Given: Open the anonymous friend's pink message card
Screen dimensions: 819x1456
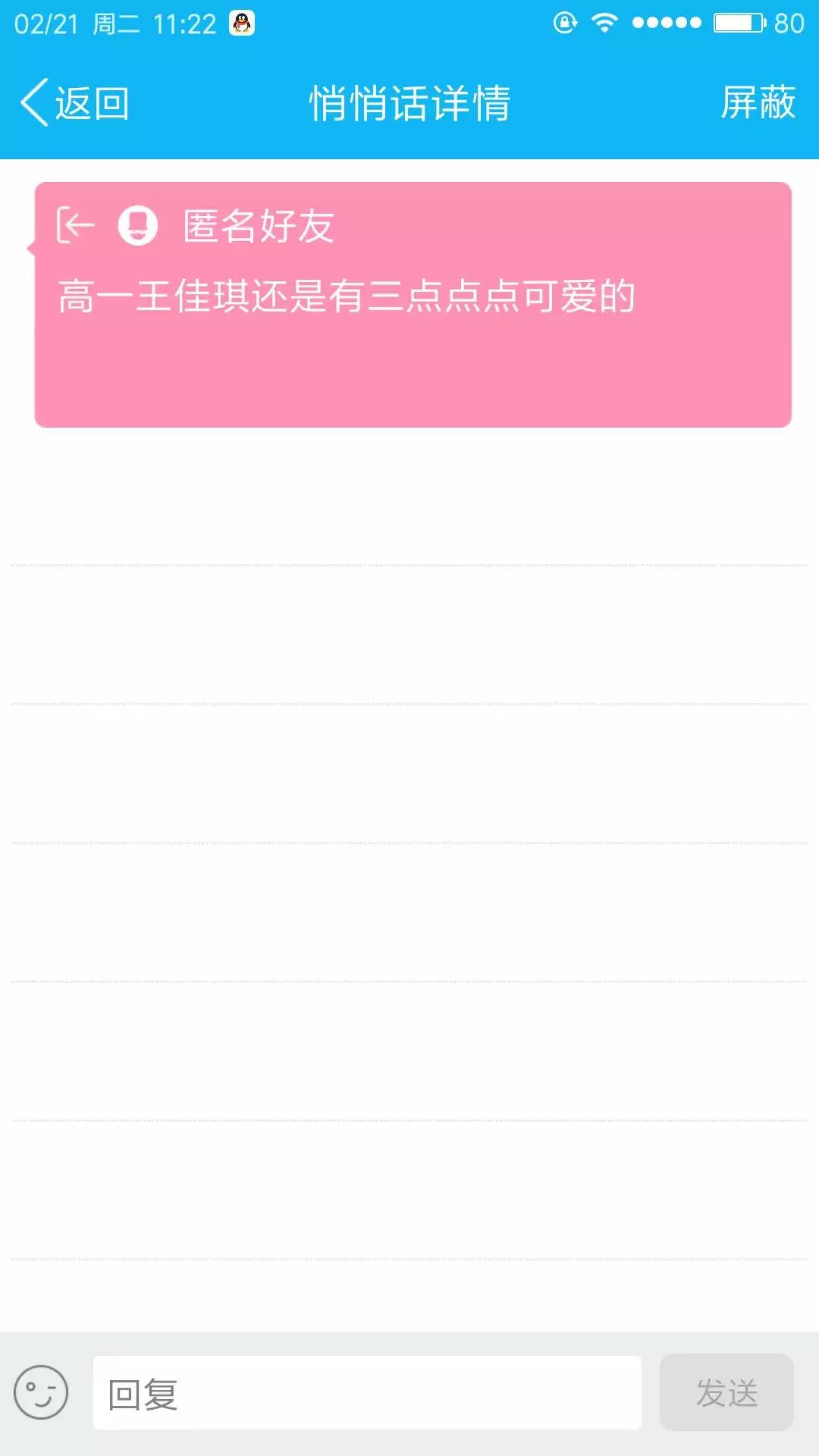Looking at the screenshot, I should click(413, 305).
